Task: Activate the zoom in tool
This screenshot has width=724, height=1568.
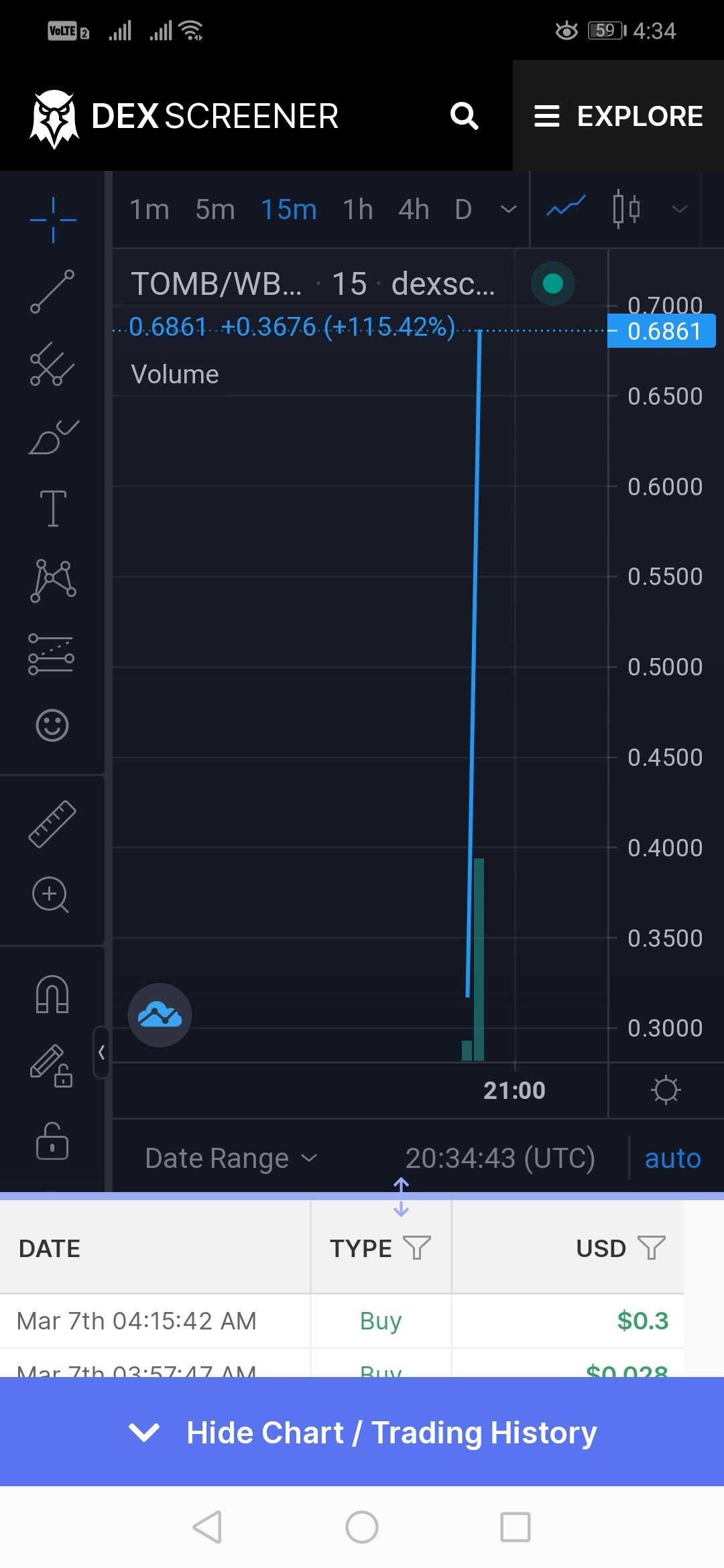Action: [51, 895]
